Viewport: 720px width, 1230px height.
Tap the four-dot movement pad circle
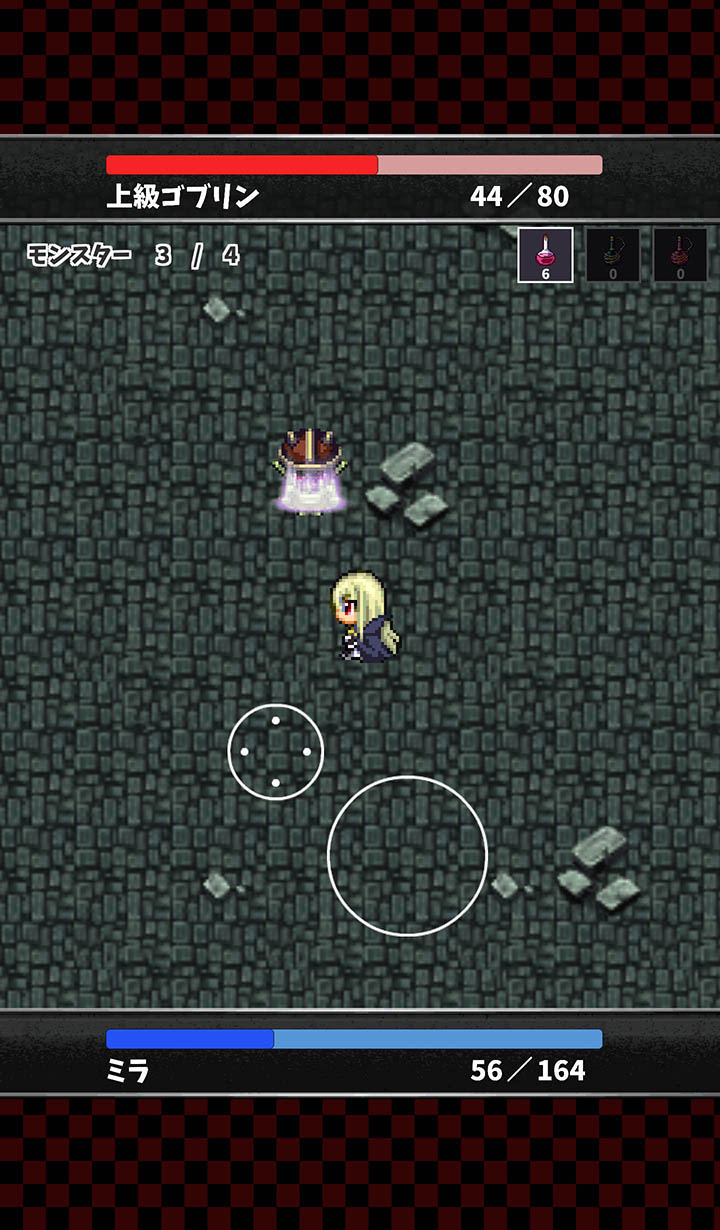(275, 751)
